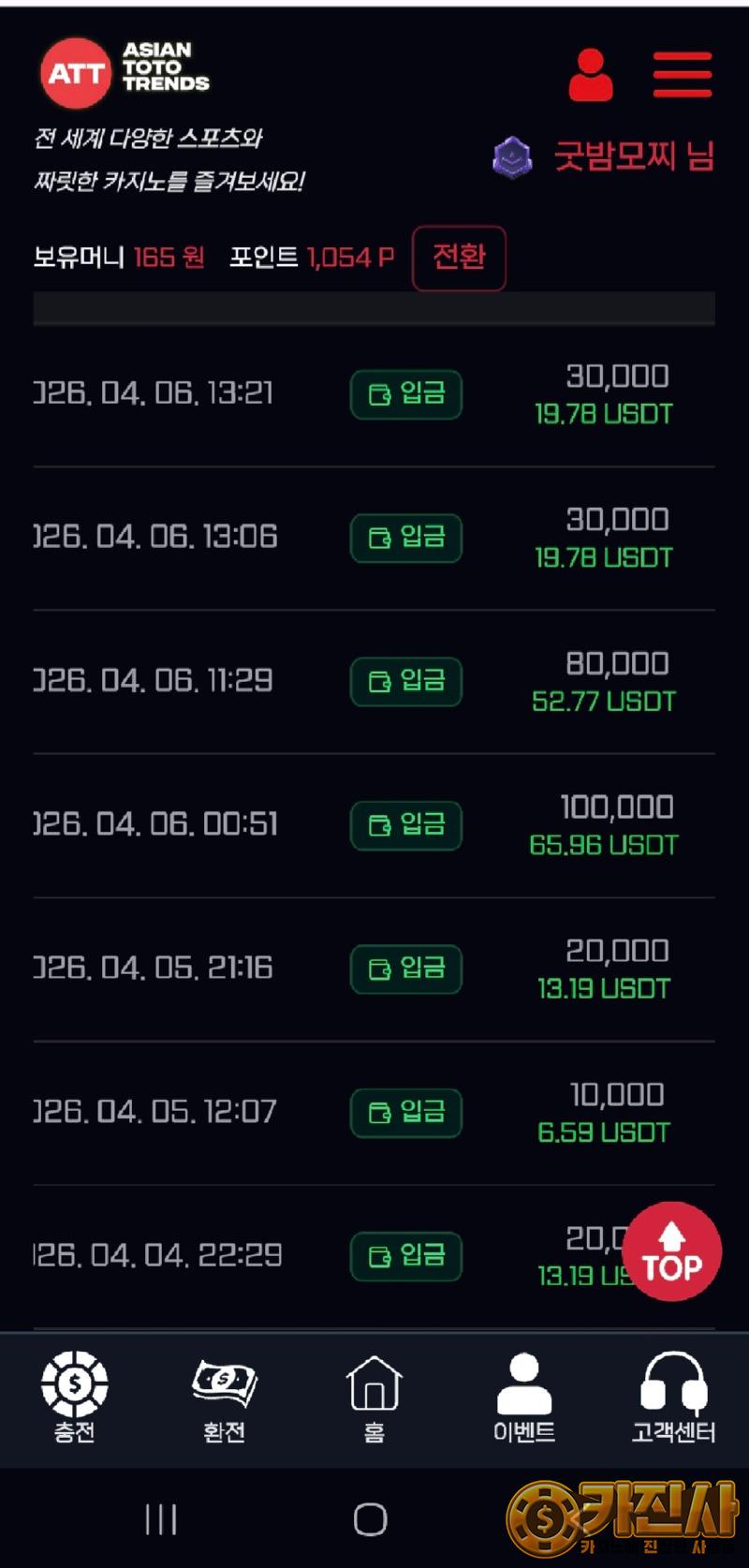This screenshot has width=749, height=1568.
Task: Return to the 홈 tab
Action: click(374, 1398)
